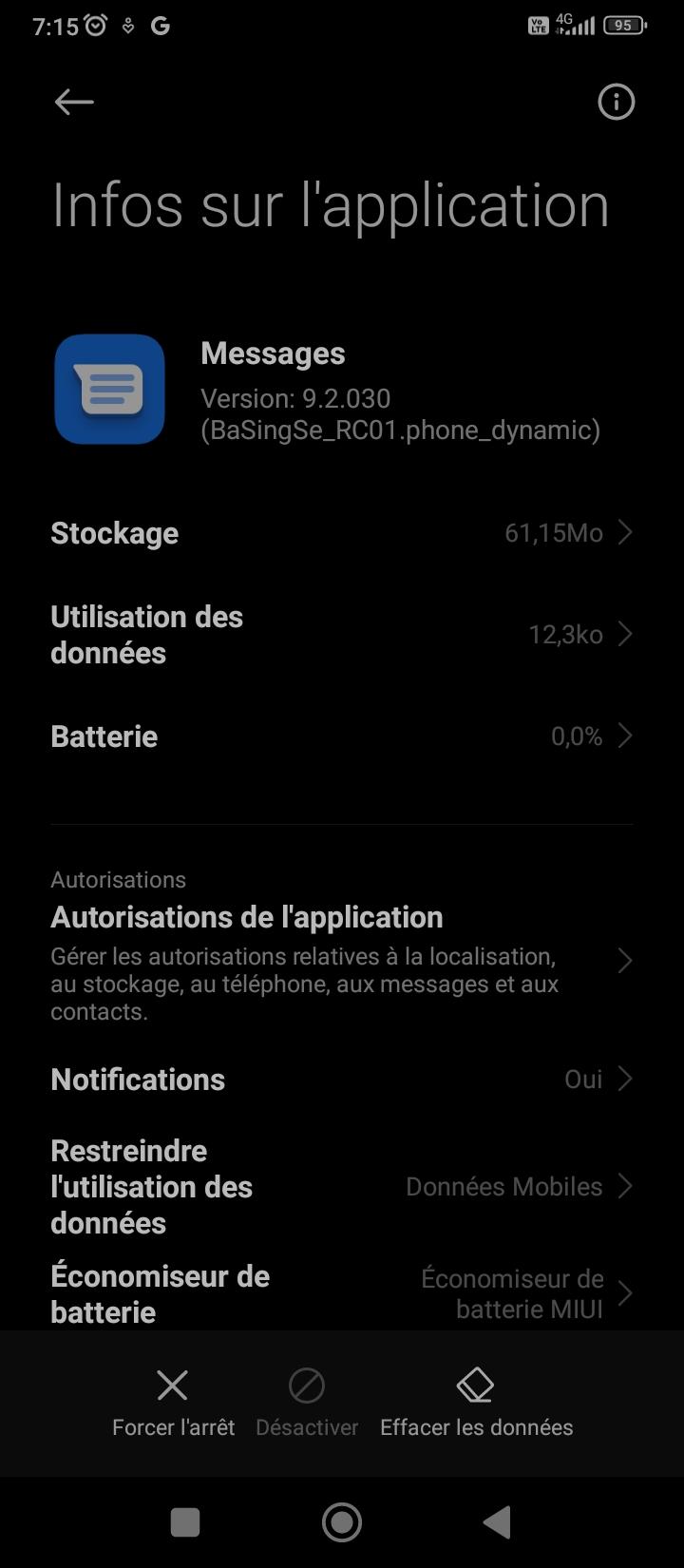
Task: Go back using the top arrow
Action: tap(74, 103)
